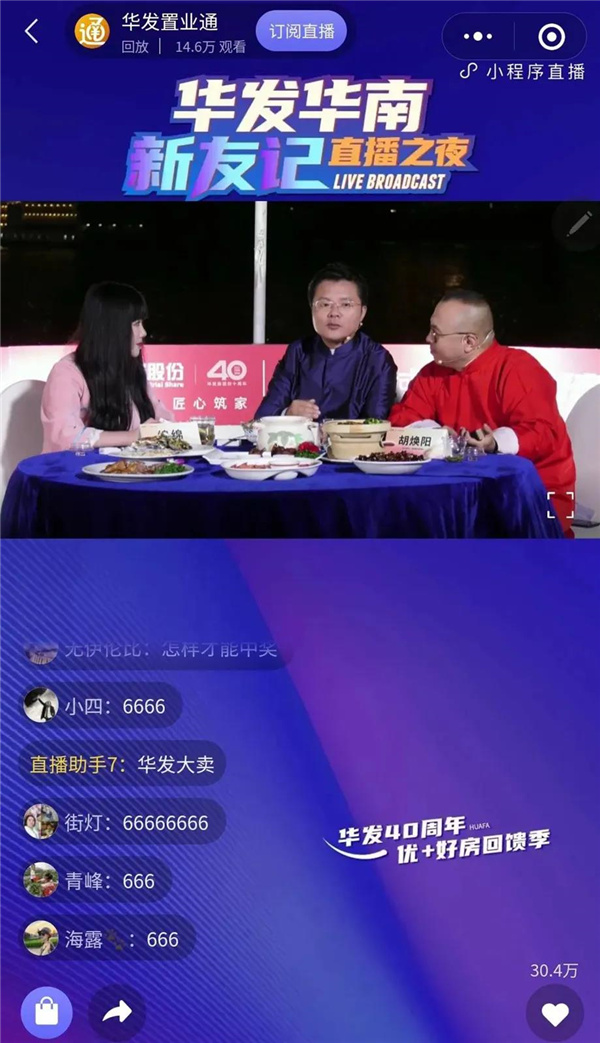Go back using the top-left arrow
This screenshot has width=600, height=1043.
pyautogui.click(x=31, y=32)
